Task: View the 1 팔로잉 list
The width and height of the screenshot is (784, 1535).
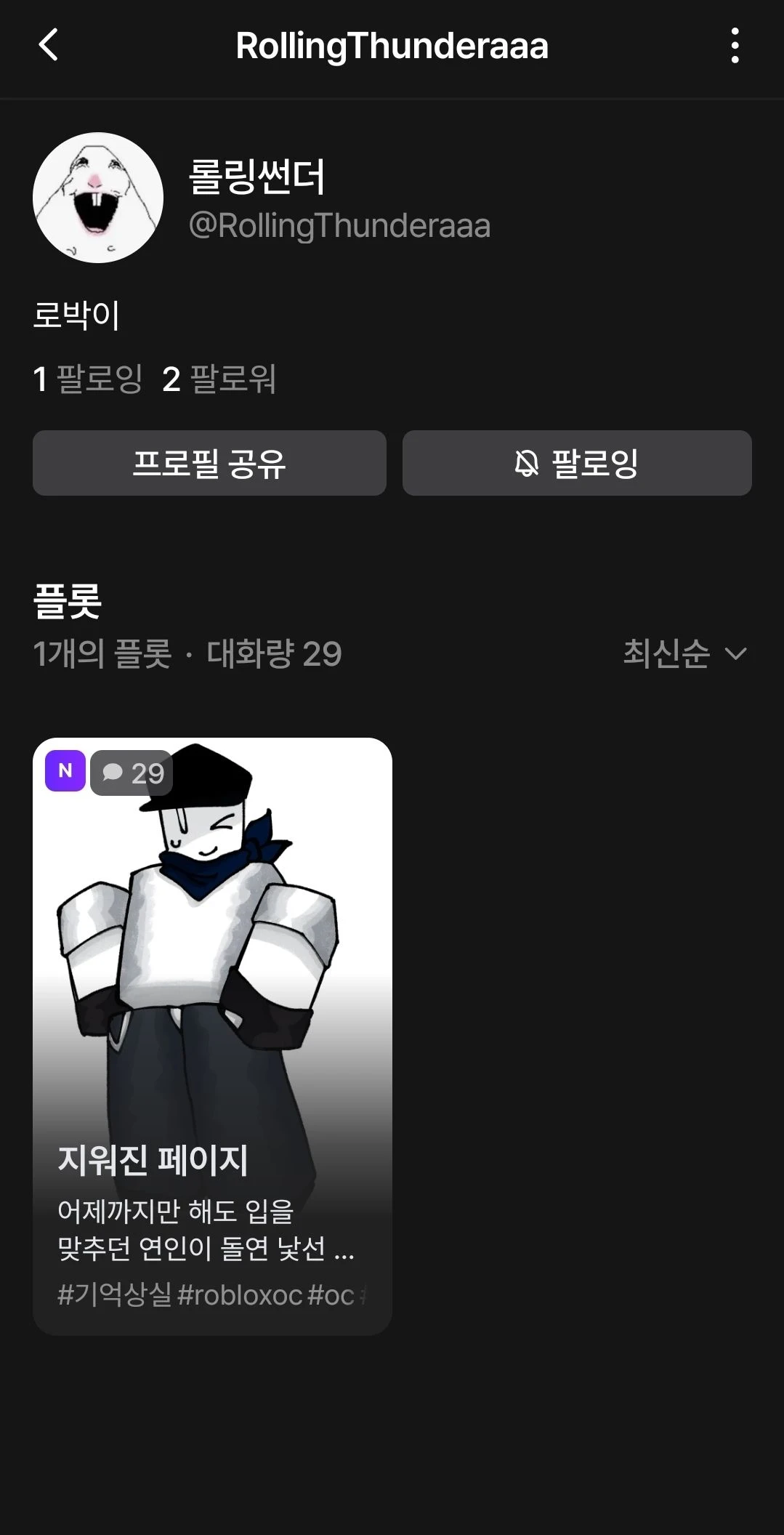Action: pyautogui.click(x=87, y=379)
